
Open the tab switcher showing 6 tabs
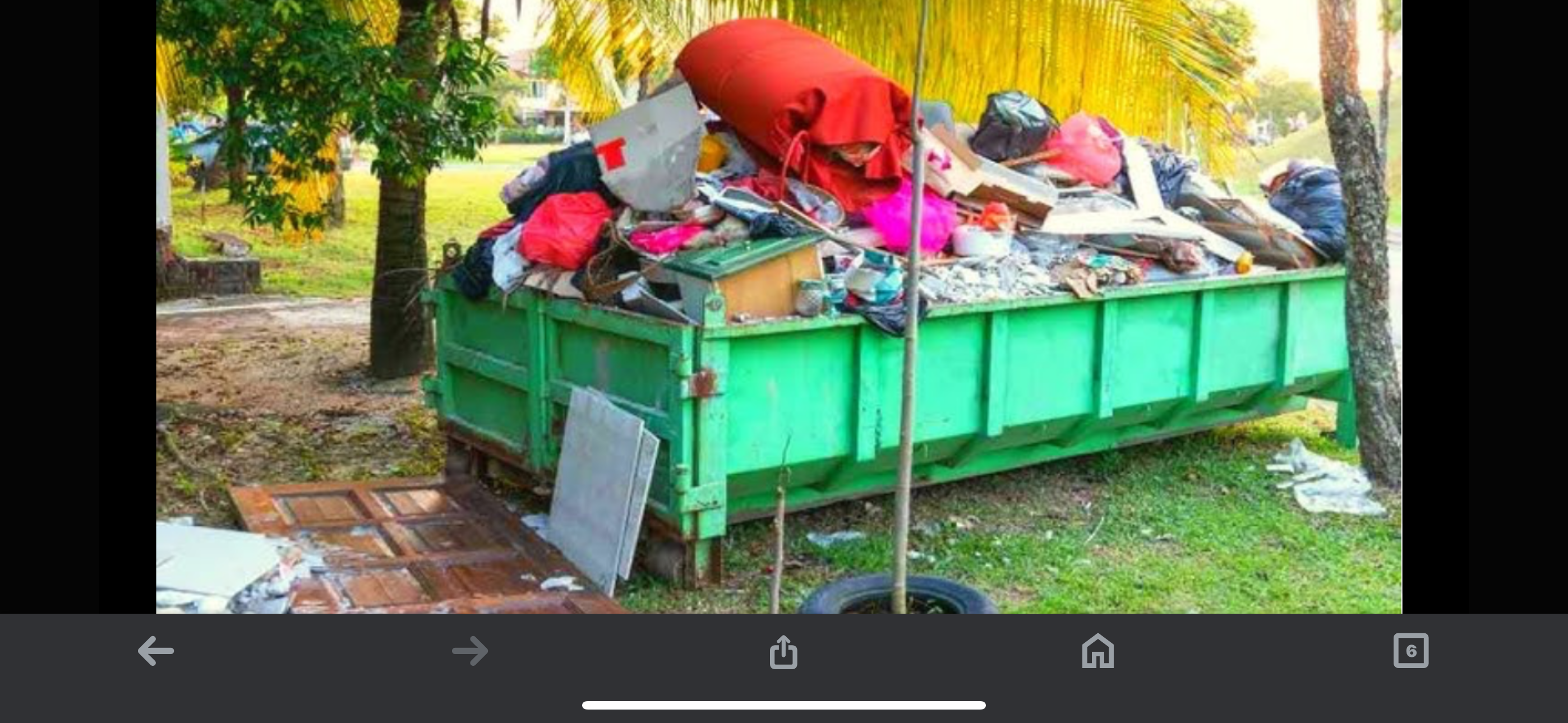(x=1411, y=651)
